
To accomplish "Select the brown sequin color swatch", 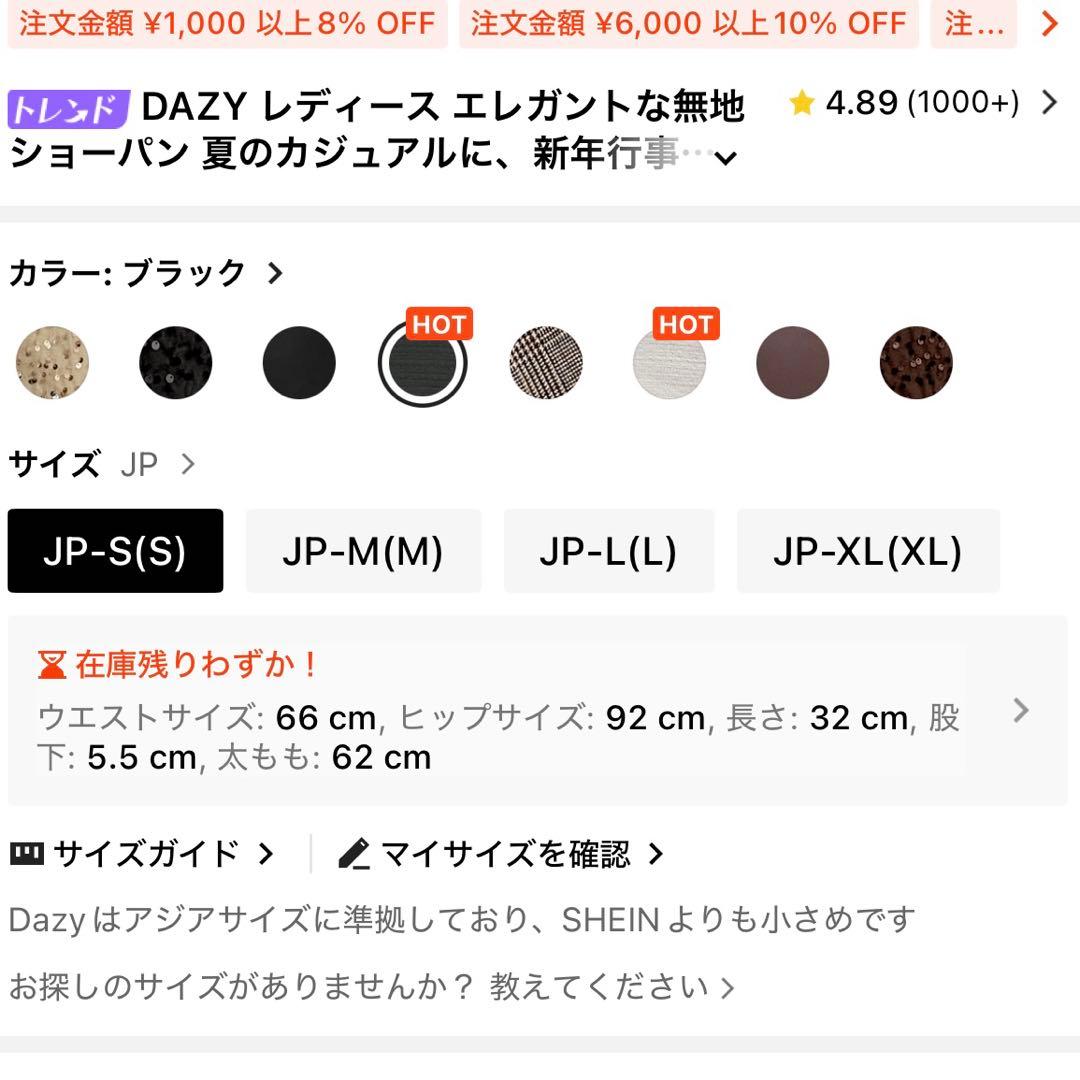I will tap(916, 362).
